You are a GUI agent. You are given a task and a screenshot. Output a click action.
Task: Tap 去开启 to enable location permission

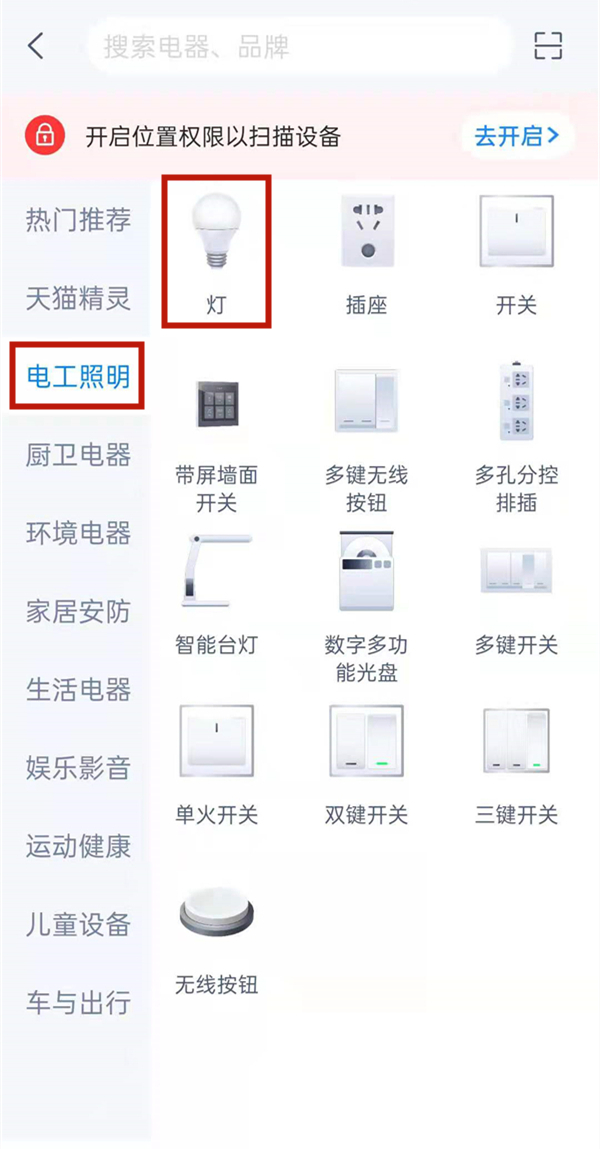point(516,136)
